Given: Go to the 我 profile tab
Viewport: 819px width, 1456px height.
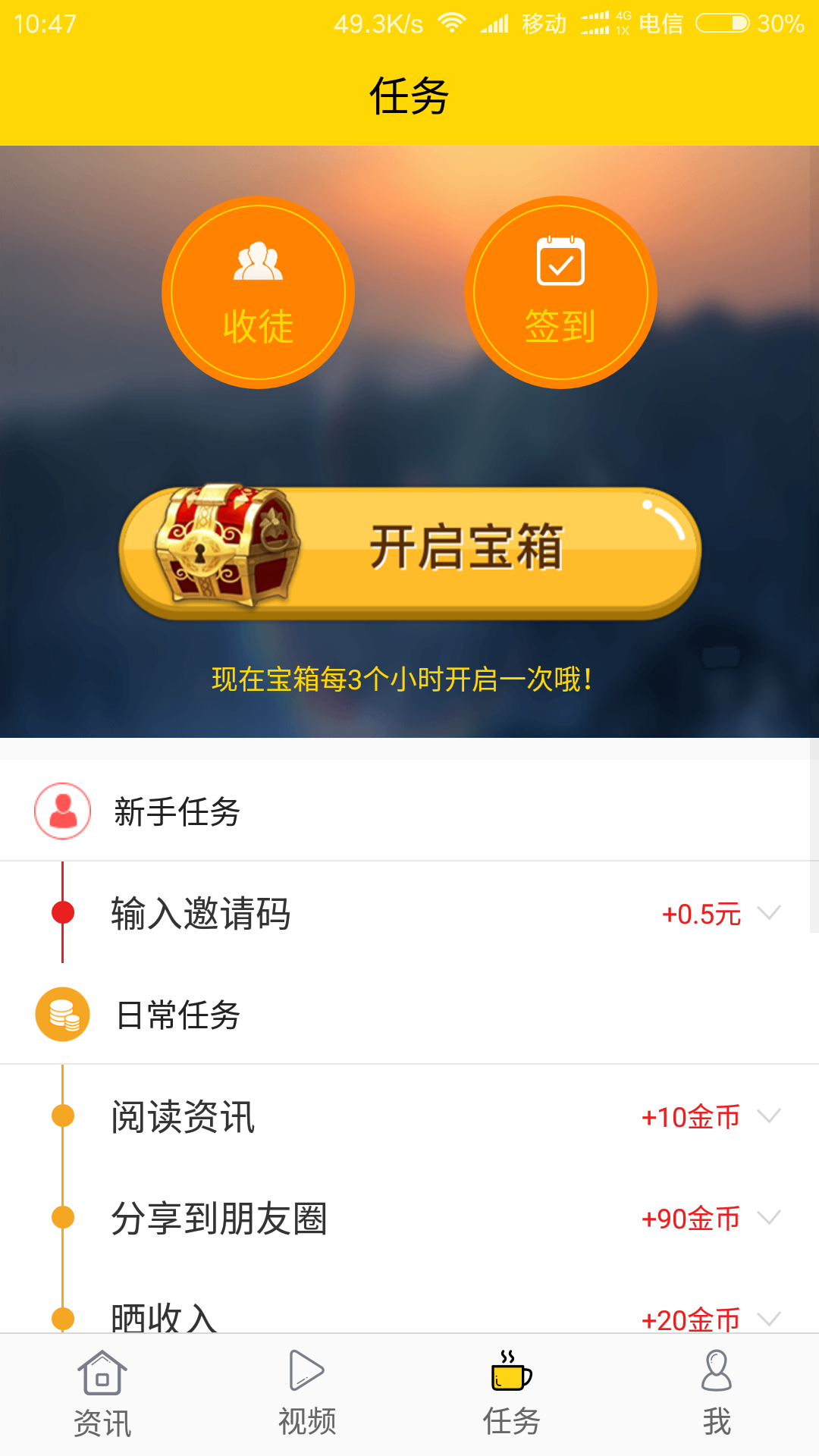Looking at the screenshot, I should coord(717,1394).
